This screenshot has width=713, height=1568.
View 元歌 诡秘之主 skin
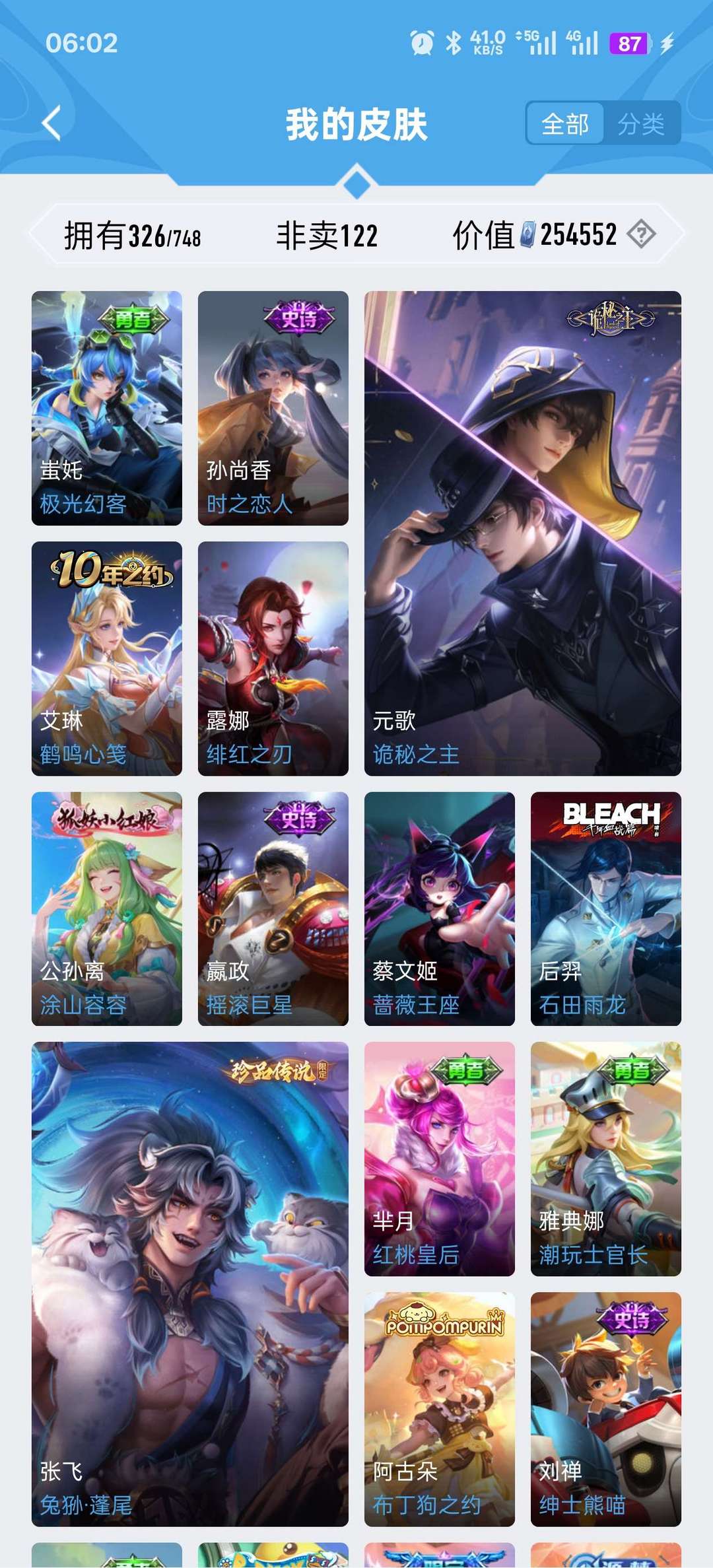(x=522, y=533)
